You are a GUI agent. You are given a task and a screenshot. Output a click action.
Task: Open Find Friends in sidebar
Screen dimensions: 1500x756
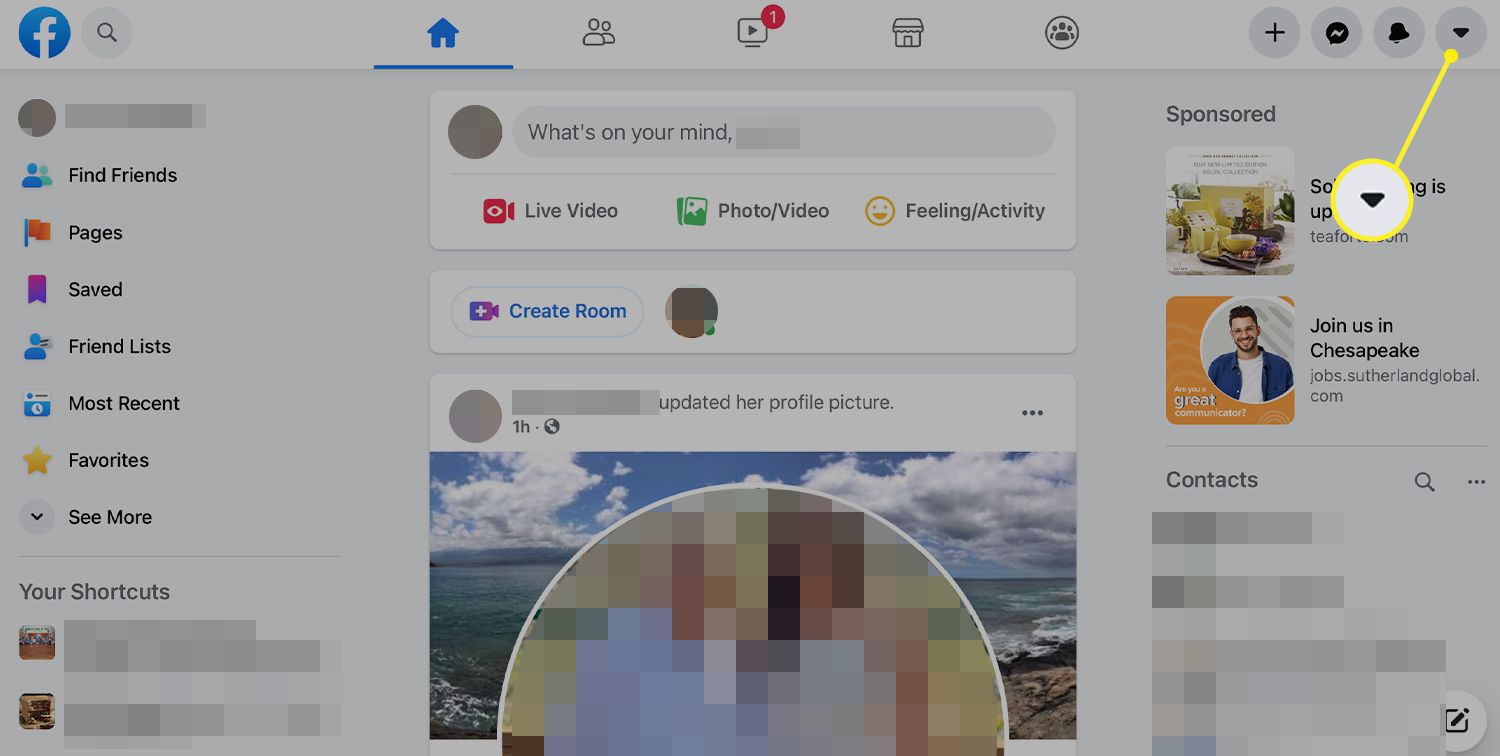[122, 175]
